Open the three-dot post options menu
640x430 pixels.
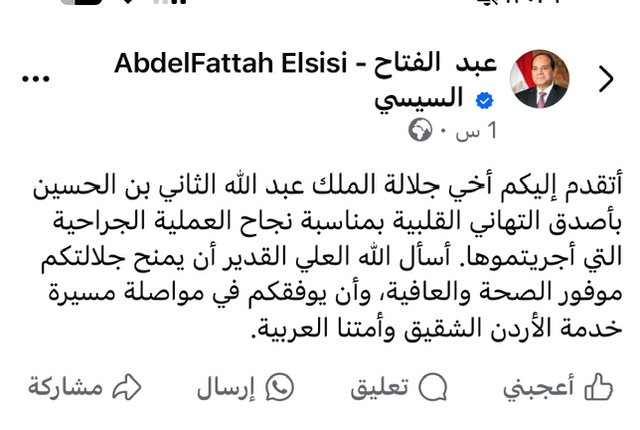[37, 79]
